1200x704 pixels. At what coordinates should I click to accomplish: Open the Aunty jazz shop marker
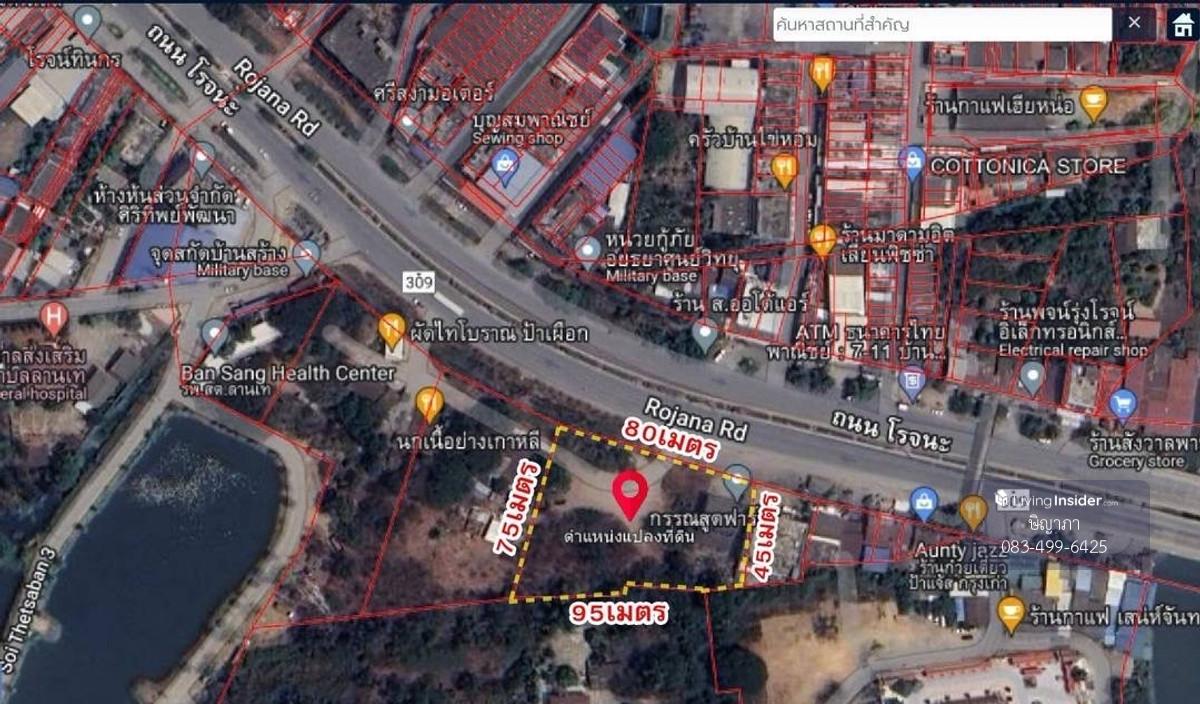coord(925,502)
